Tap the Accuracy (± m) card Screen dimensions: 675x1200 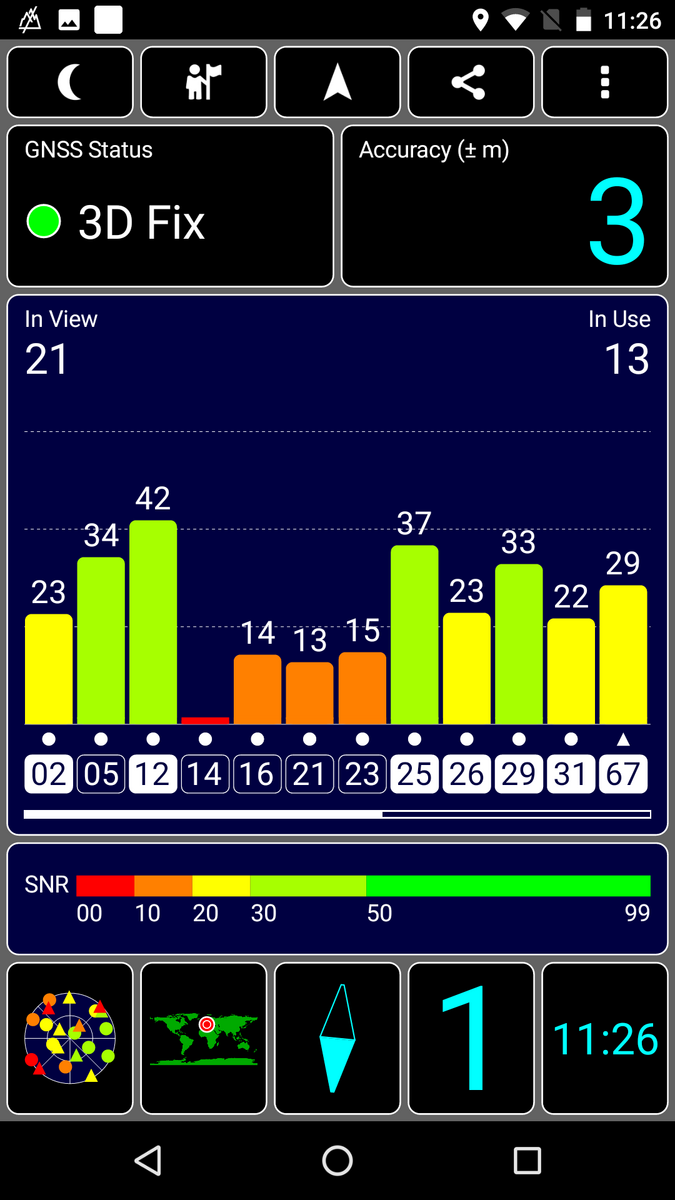point(504,207)
